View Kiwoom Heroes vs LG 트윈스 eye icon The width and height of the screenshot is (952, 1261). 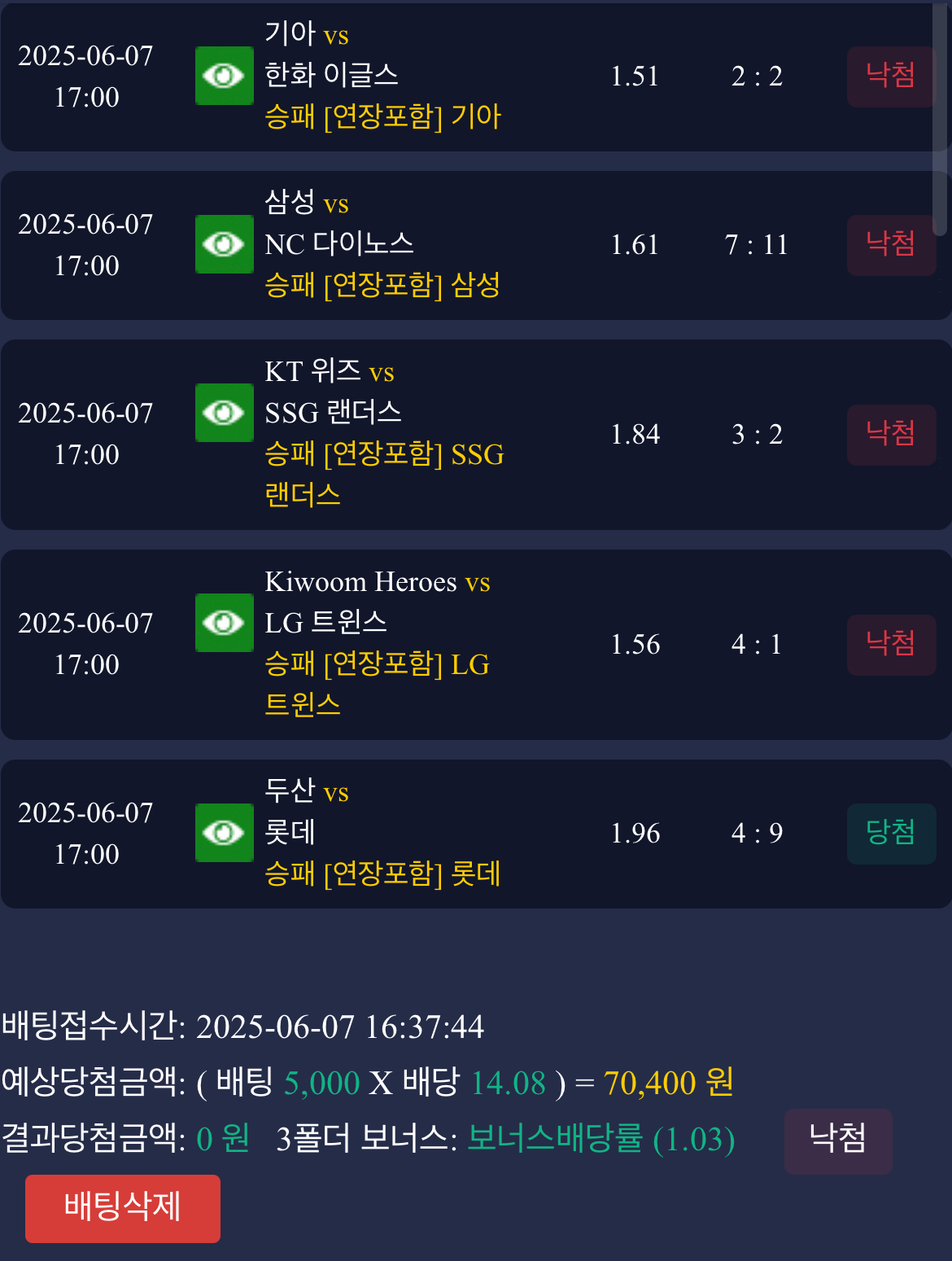224,623
